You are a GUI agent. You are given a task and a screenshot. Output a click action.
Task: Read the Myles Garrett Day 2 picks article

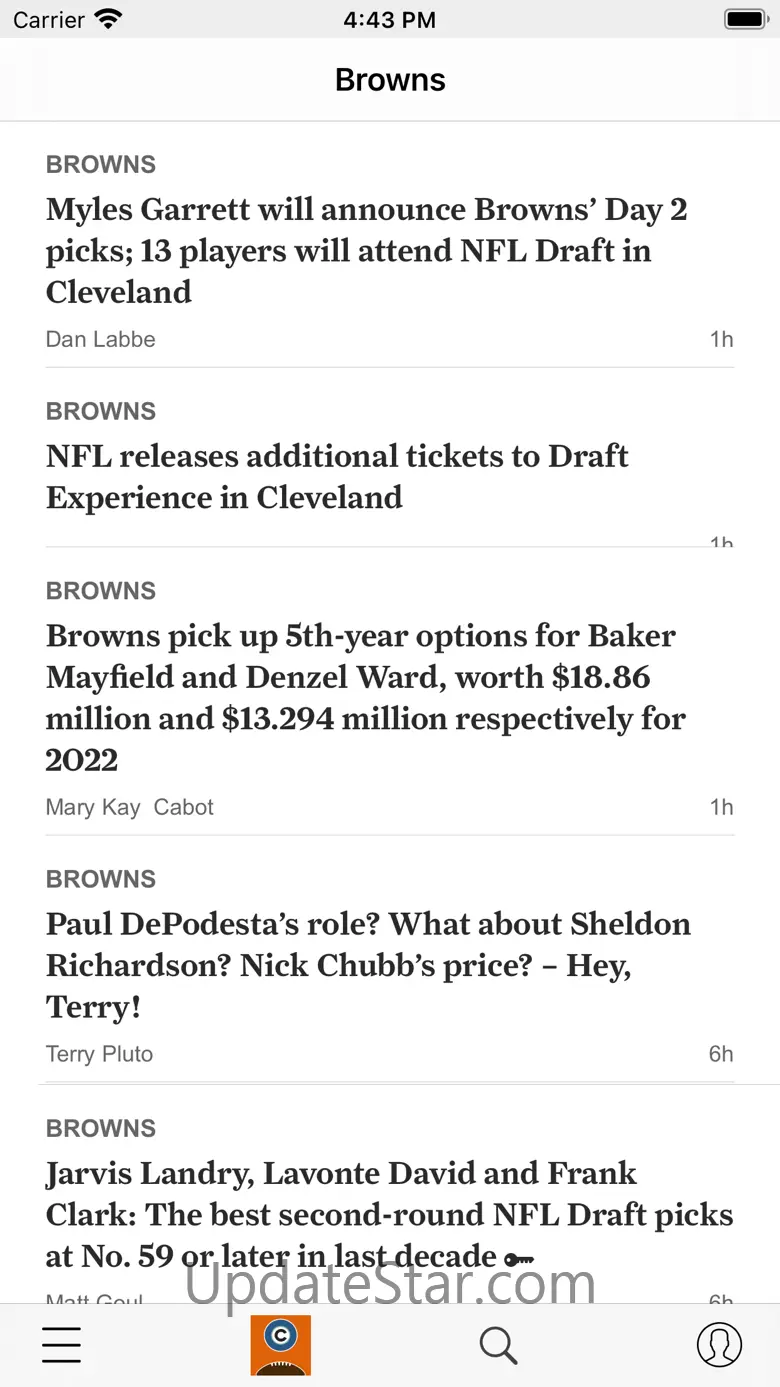coord(366,250)
